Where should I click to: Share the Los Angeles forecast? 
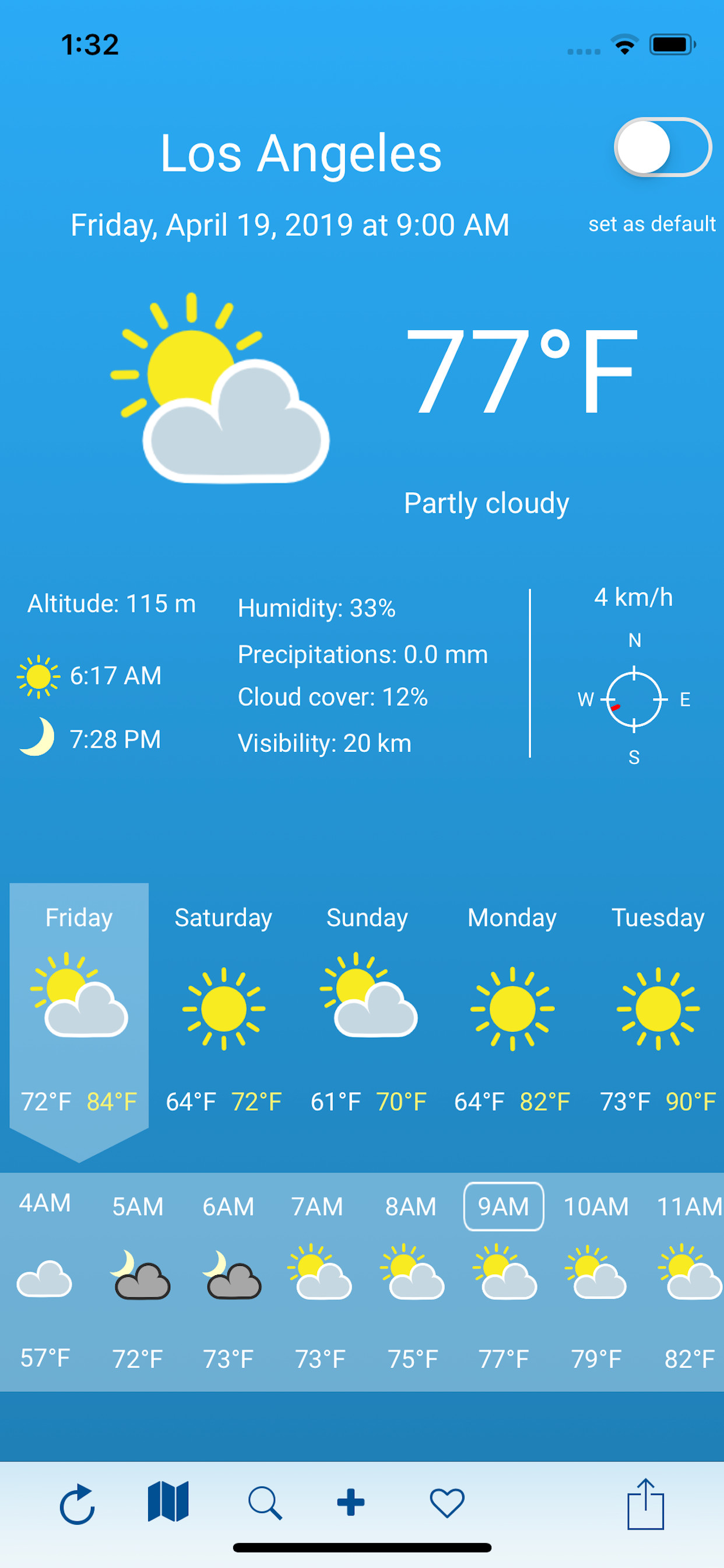coord(645,1503)
